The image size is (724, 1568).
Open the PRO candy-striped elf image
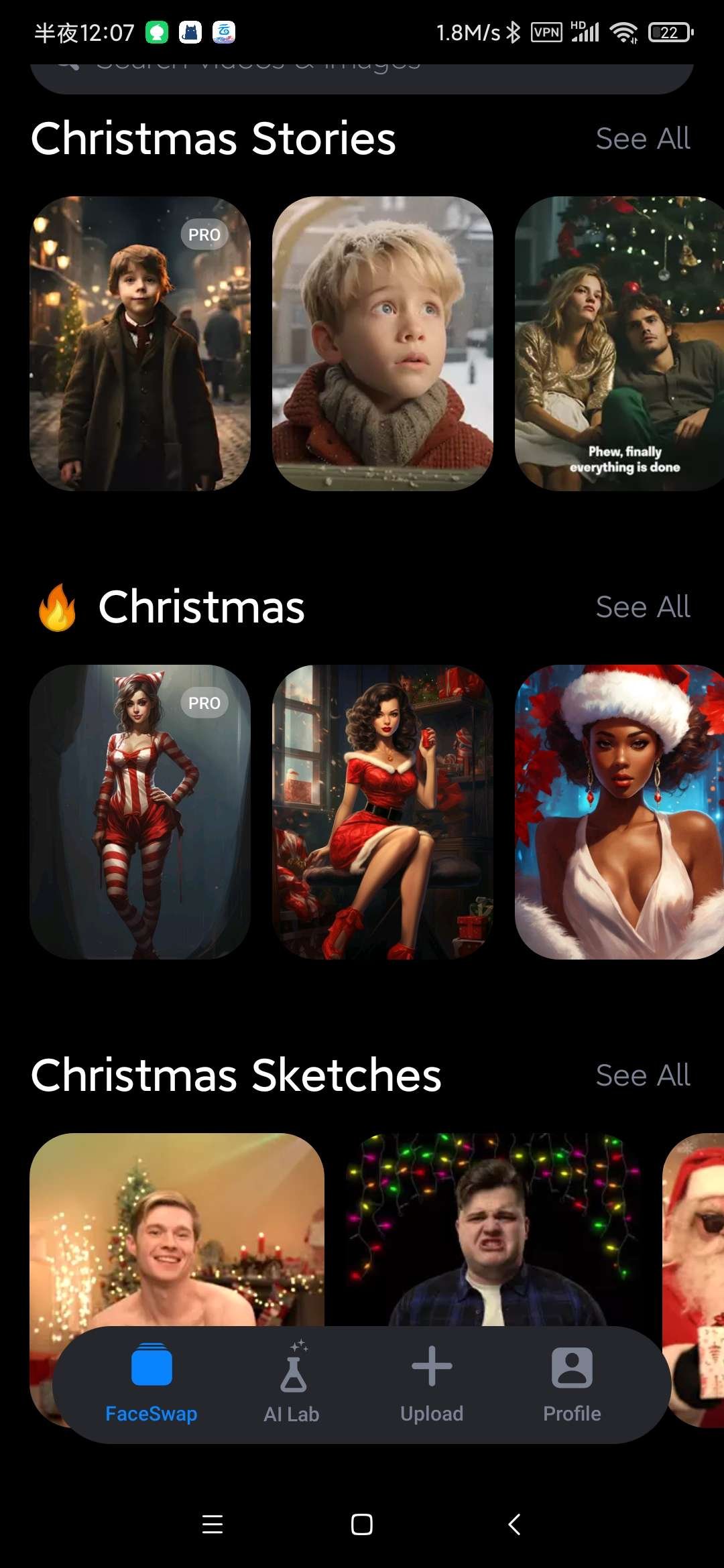(x=140, y=811)
